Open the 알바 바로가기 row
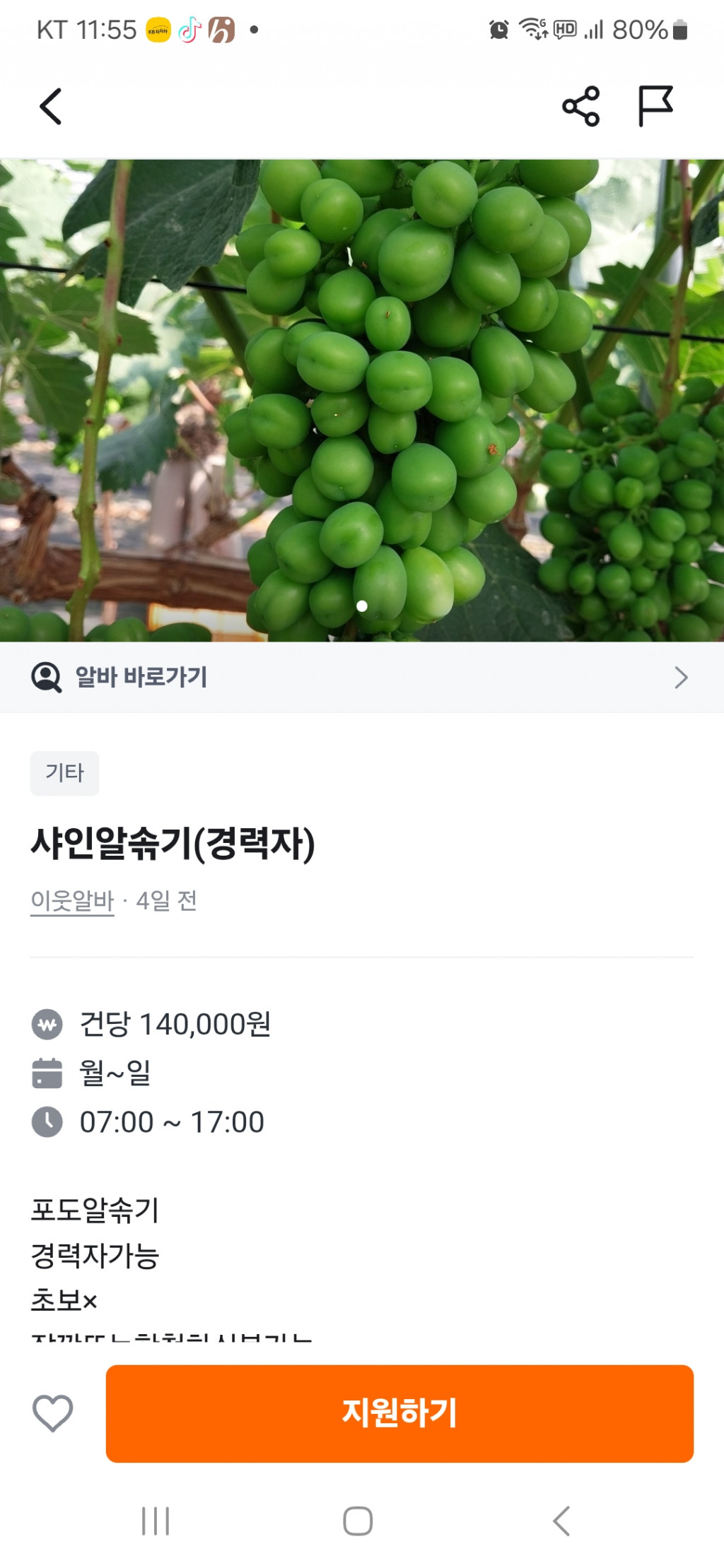 (362, 677)
